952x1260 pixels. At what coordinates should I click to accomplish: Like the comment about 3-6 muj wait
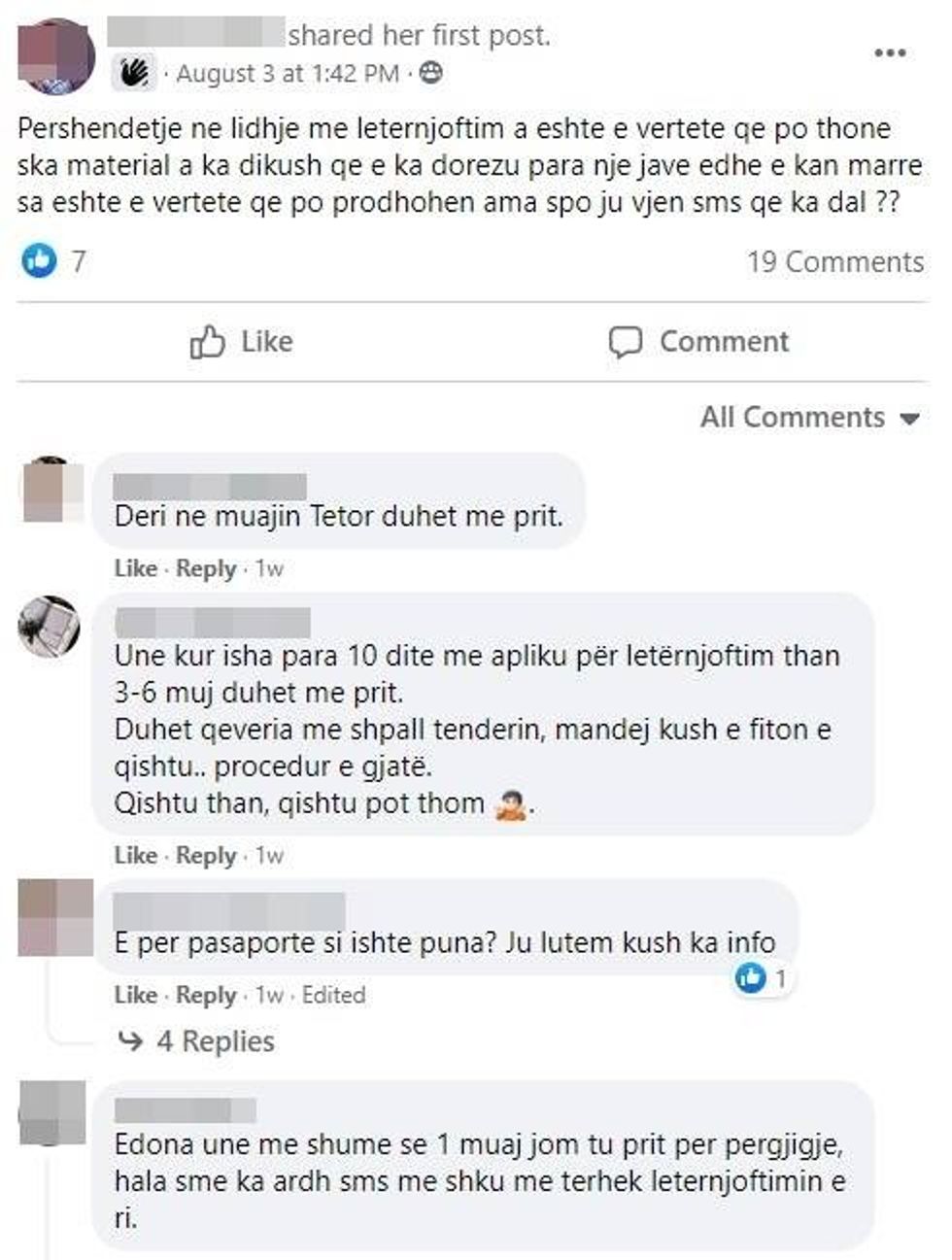tap(135, 855)
